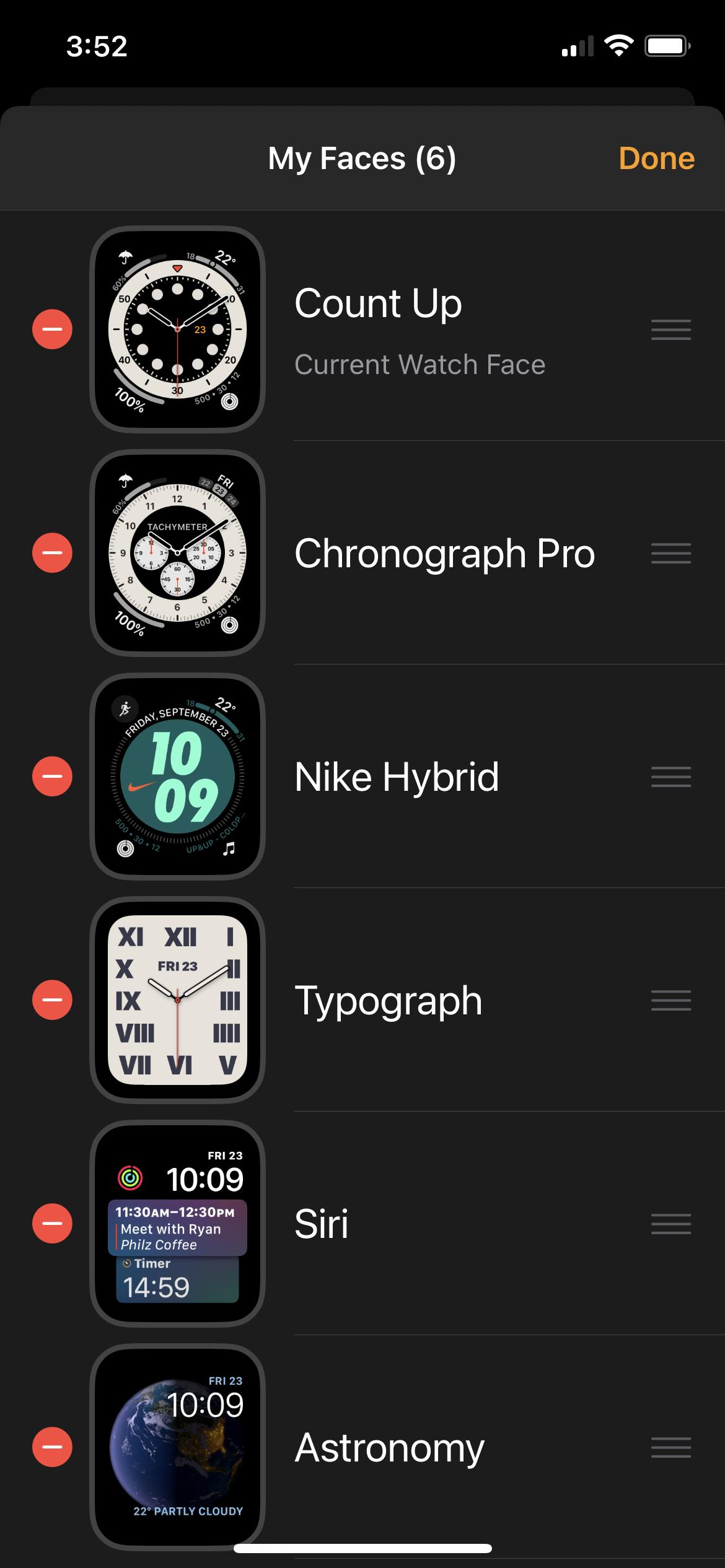
Task: Tap the delete minus beside Nike Hybrid
Action: [53, 776]
